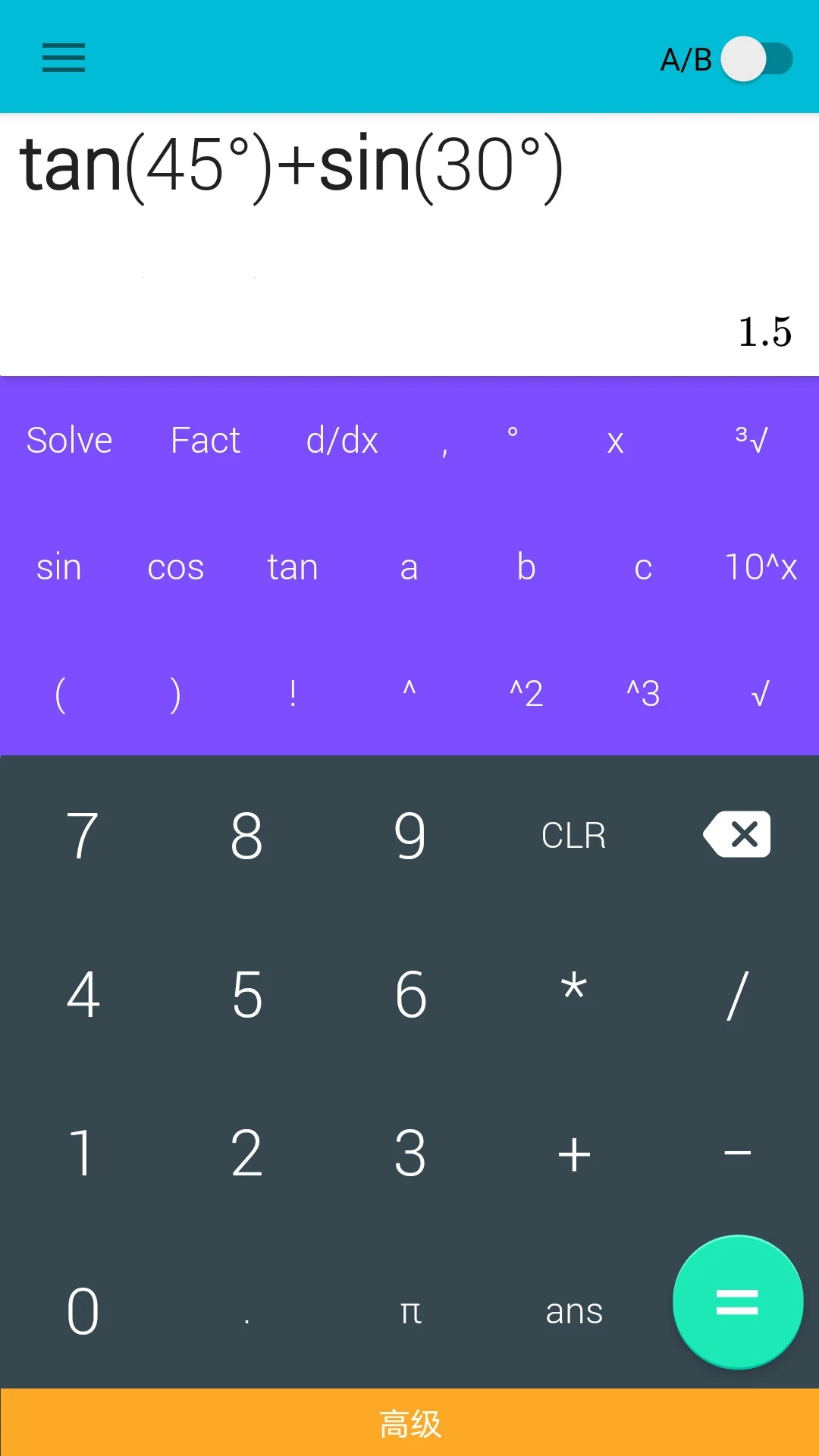Enter the digit 7
The height and width of the screenshot is (1456, 819).
83,836
